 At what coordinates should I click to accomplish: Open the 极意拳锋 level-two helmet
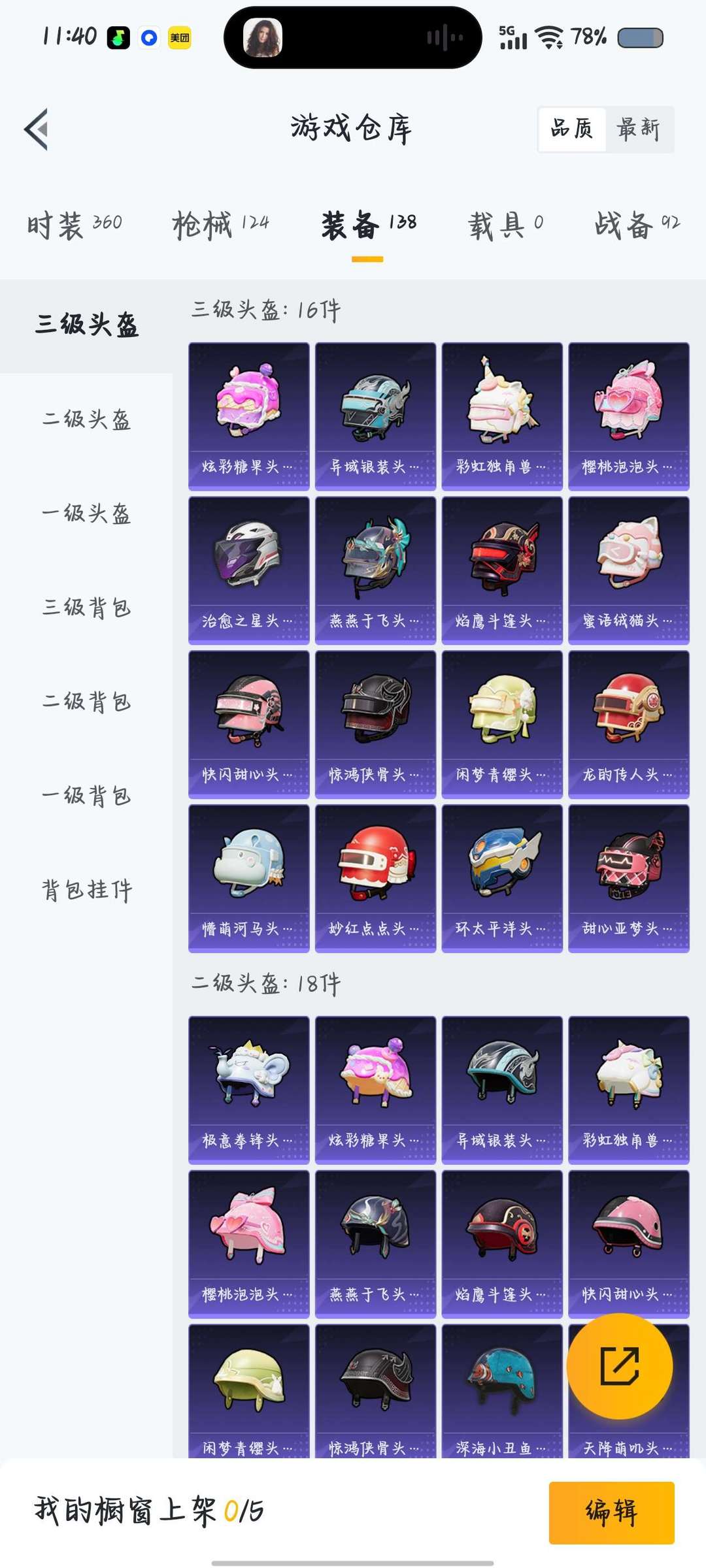click(249, 1090)
